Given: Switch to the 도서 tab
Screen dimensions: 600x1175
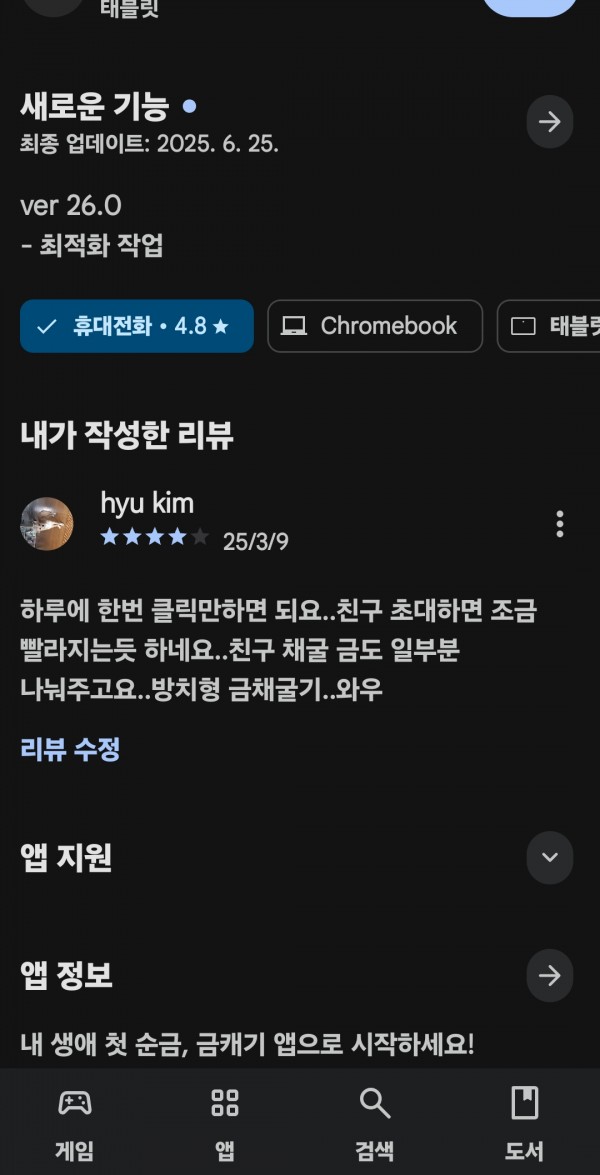Looking at the screenshot, I should click(524, 1123).
